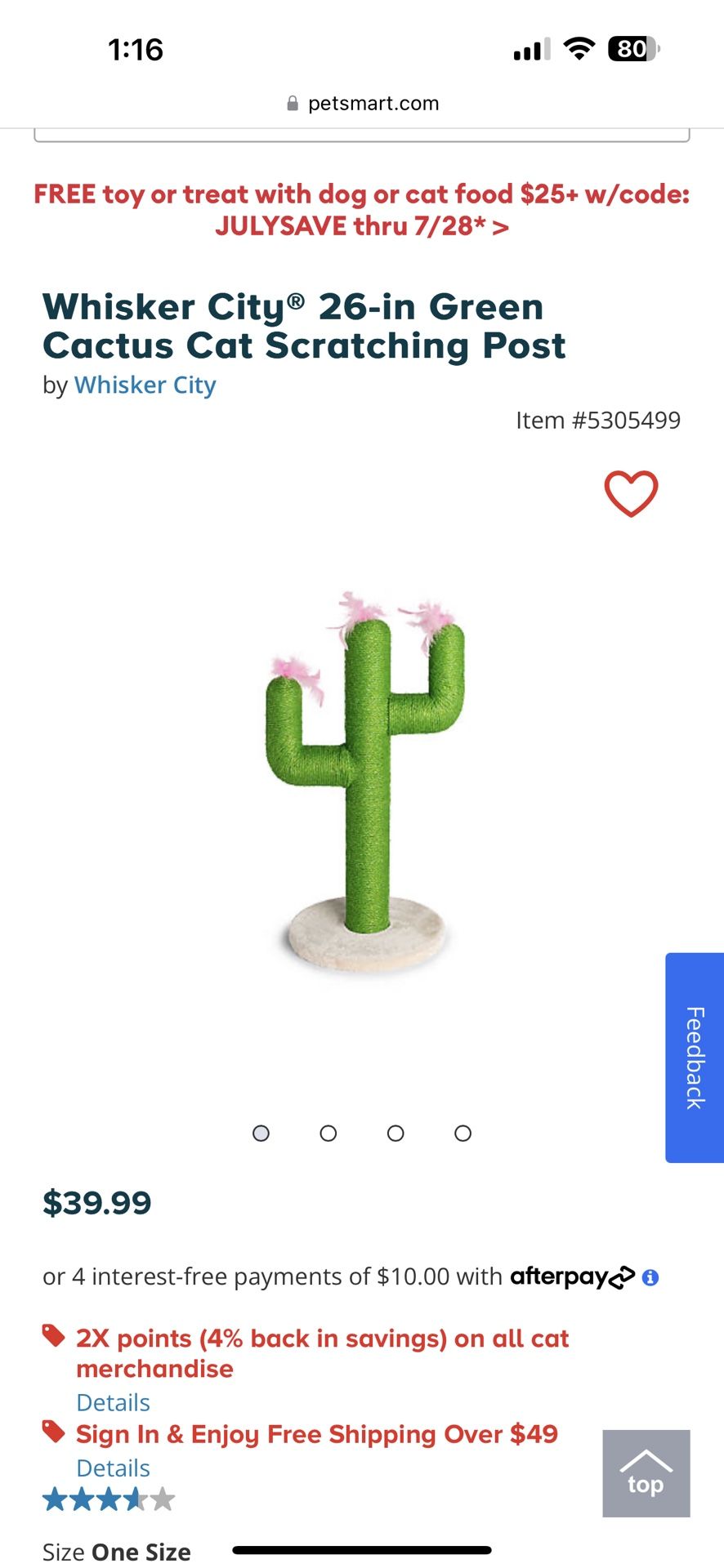Open the JULYSAVE free toy promo link
Screen dimensions: 724x1568
pyautogui.click(x=362, y=210)
